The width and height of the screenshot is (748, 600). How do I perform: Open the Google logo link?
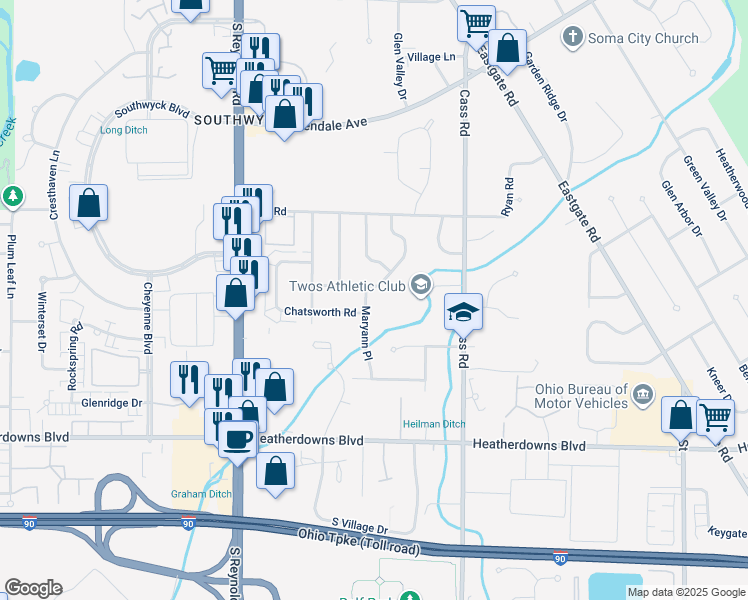pyautogui.click(x=33, y=587)
